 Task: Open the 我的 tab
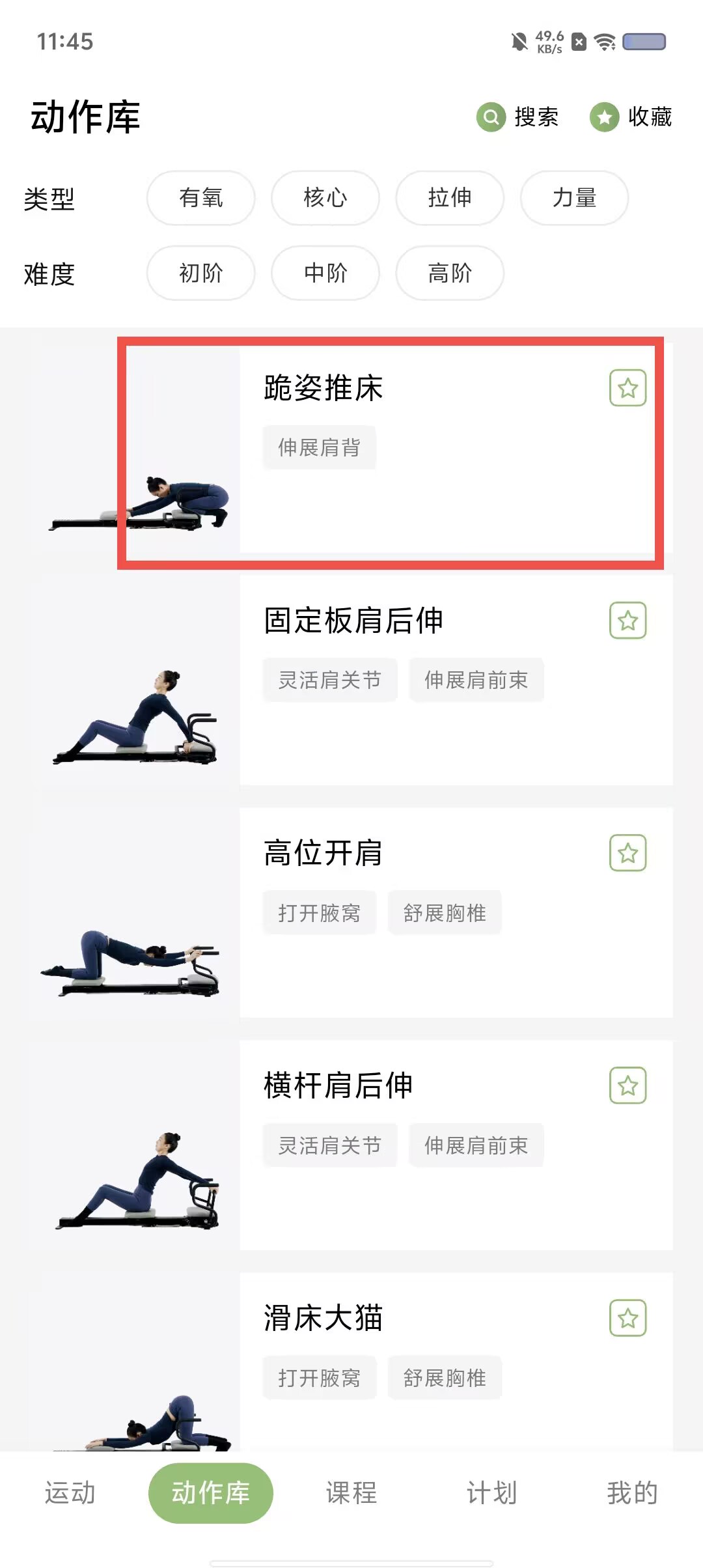pyautogui.click(x=632, y=1492)
